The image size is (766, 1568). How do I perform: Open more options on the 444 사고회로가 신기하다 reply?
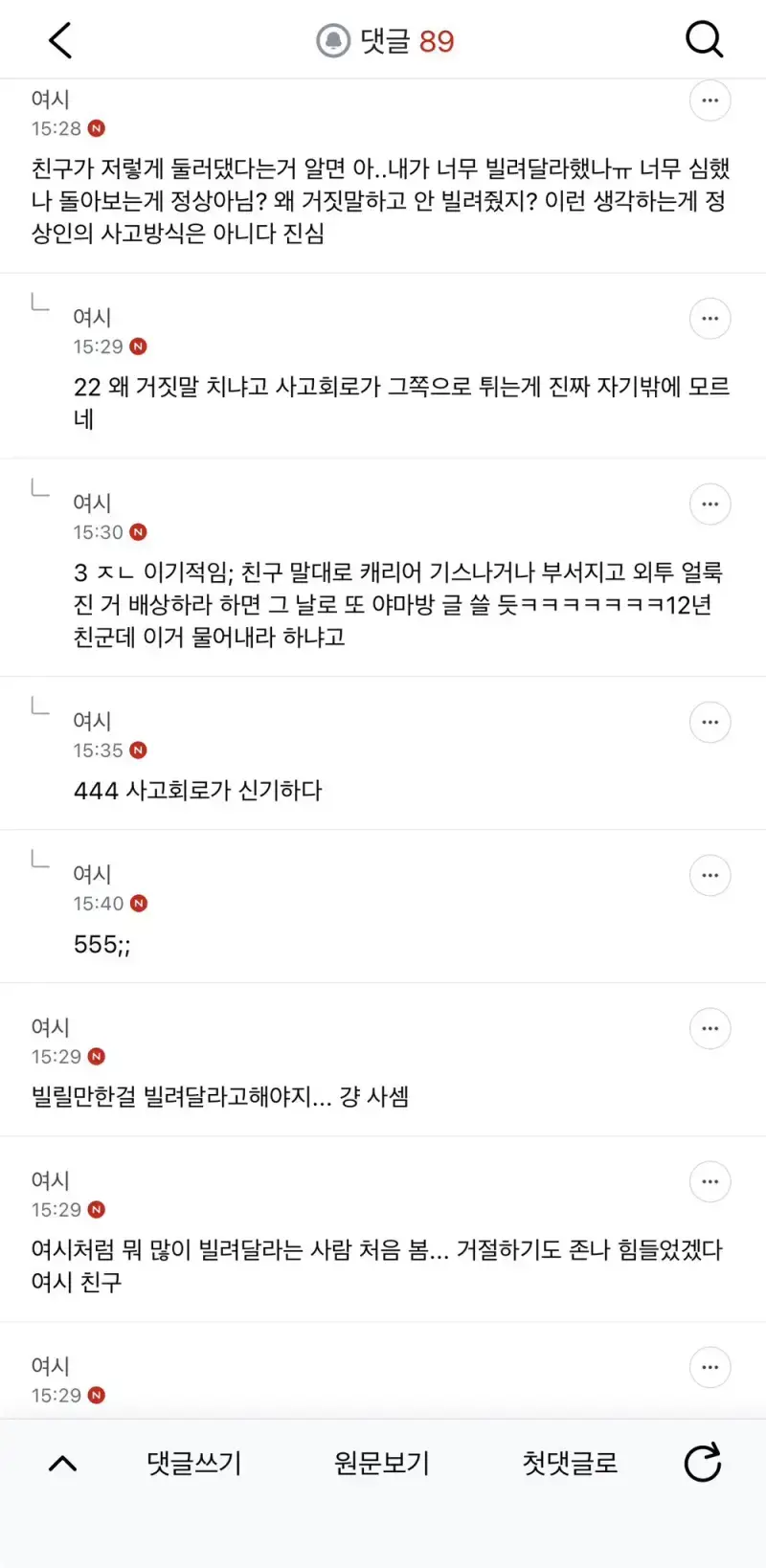[710, 723]
